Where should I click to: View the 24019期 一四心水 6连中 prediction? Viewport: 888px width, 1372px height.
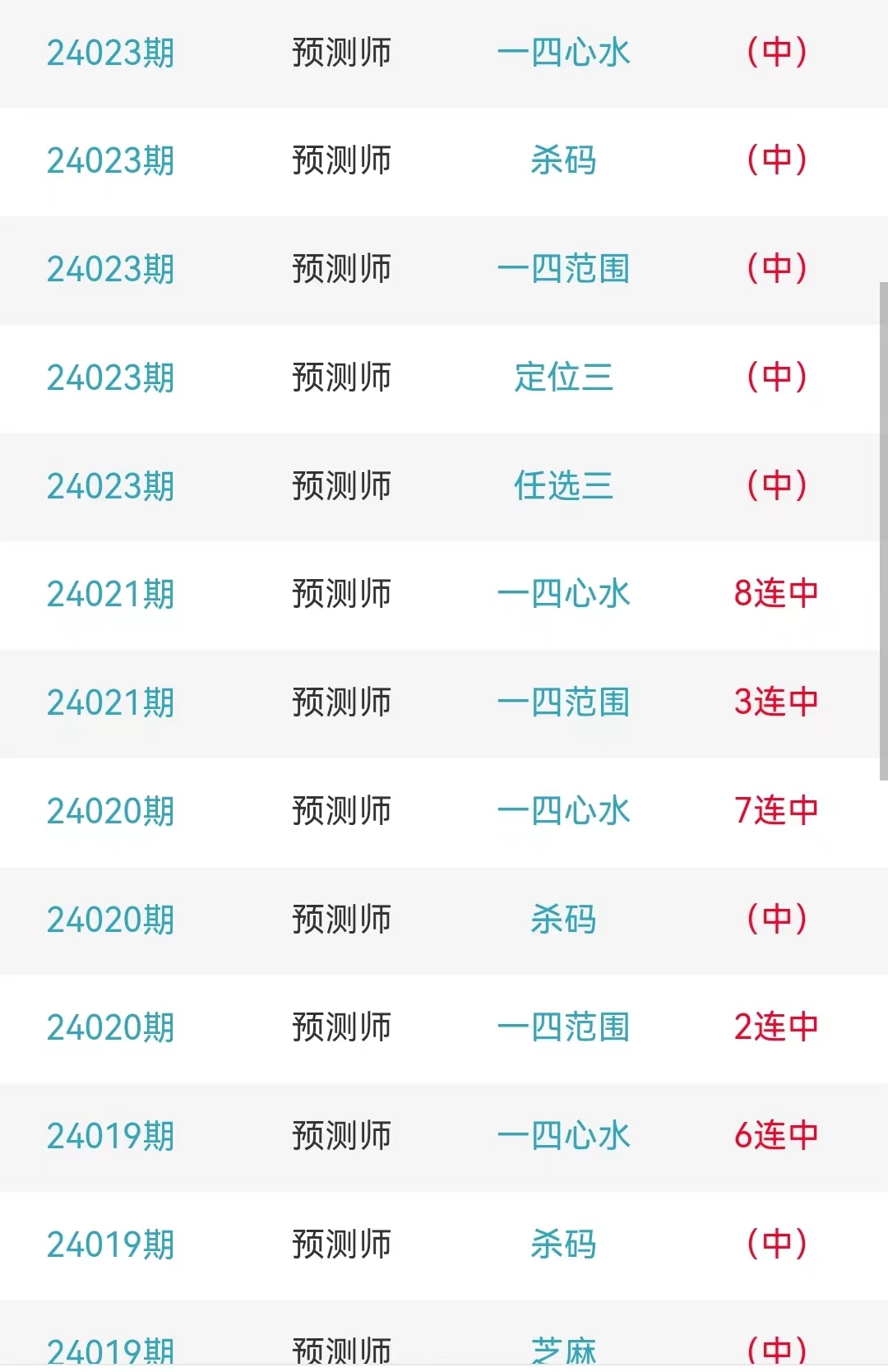[x=563, y=1136]
